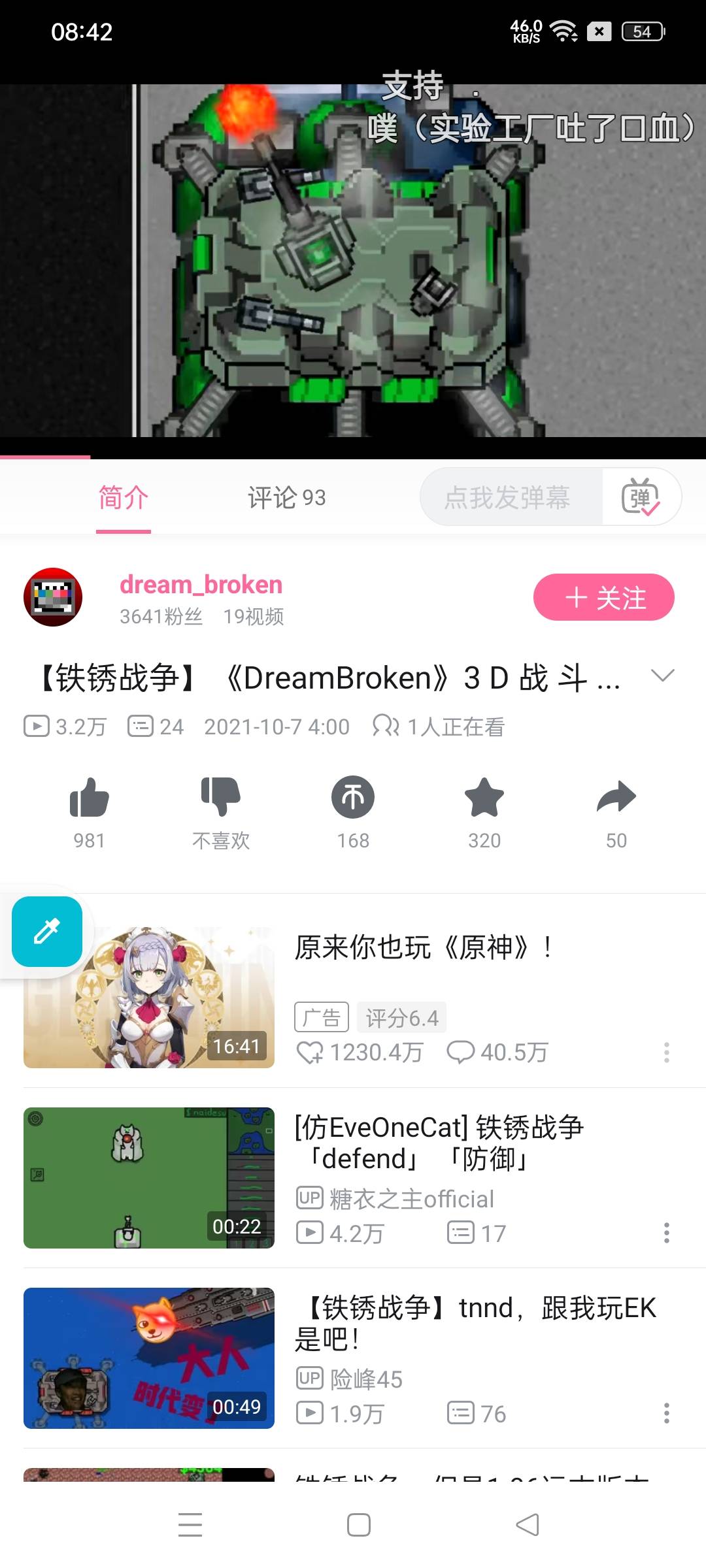Viewport: 706px width, 1568px height.
Task: Open more options for the 糖衣之主official video
Action: (666, 1233)
